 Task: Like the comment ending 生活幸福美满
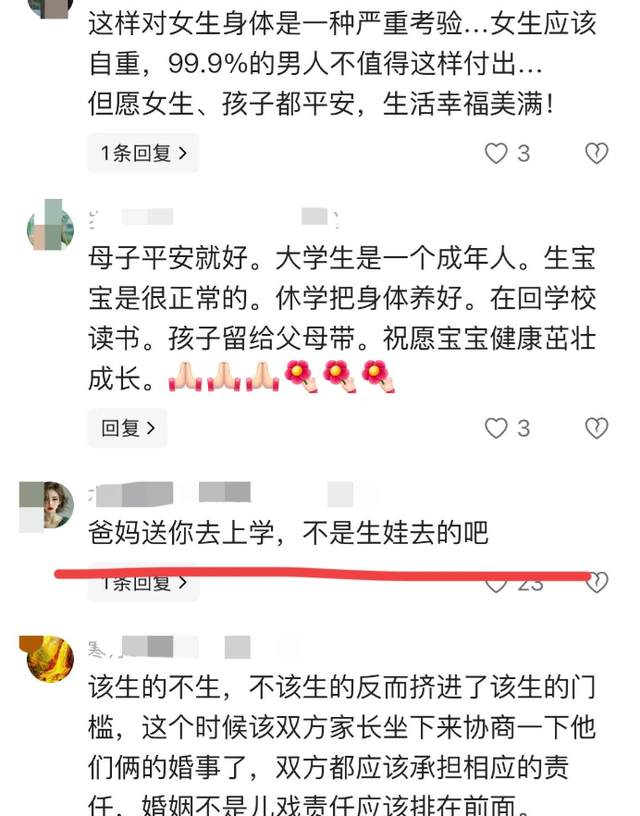tap(496, 153)
